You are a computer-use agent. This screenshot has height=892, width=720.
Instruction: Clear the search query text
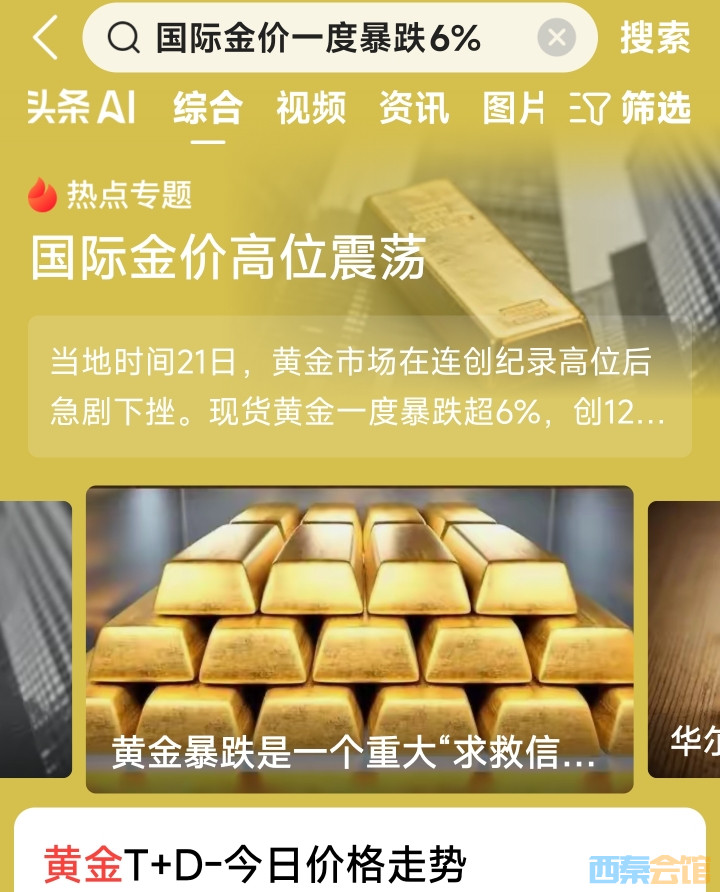click(x=557, y=39)
